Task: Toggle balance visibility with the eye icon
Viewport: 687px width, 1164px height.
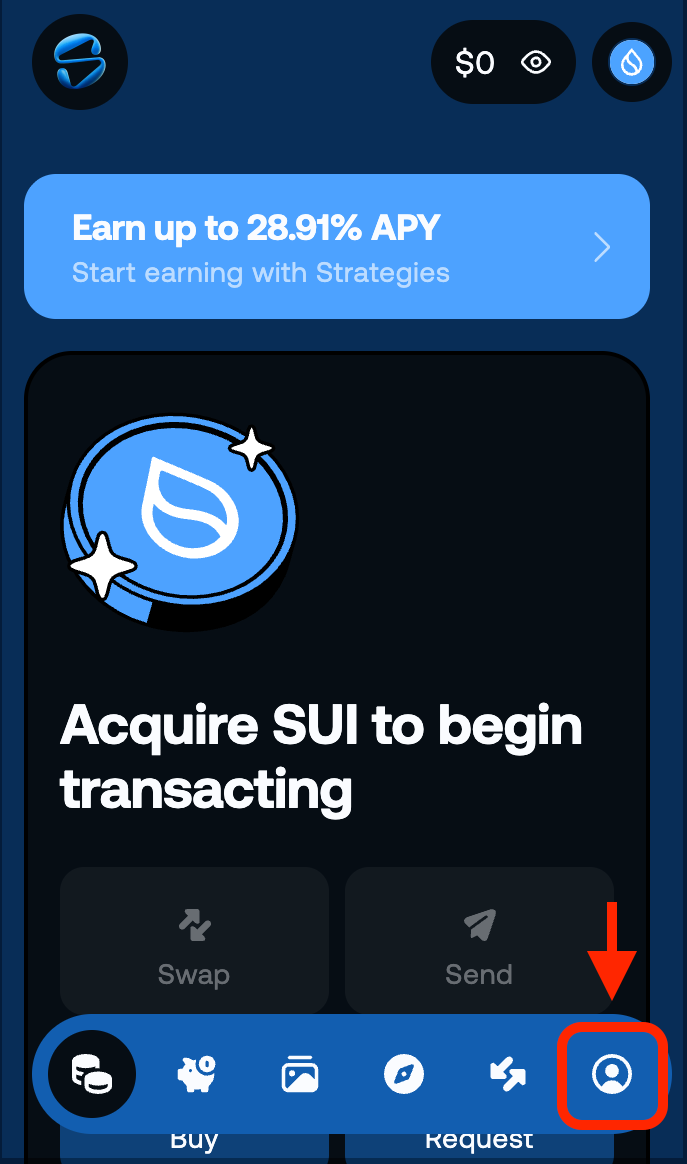Action: (x=537, y=63)
